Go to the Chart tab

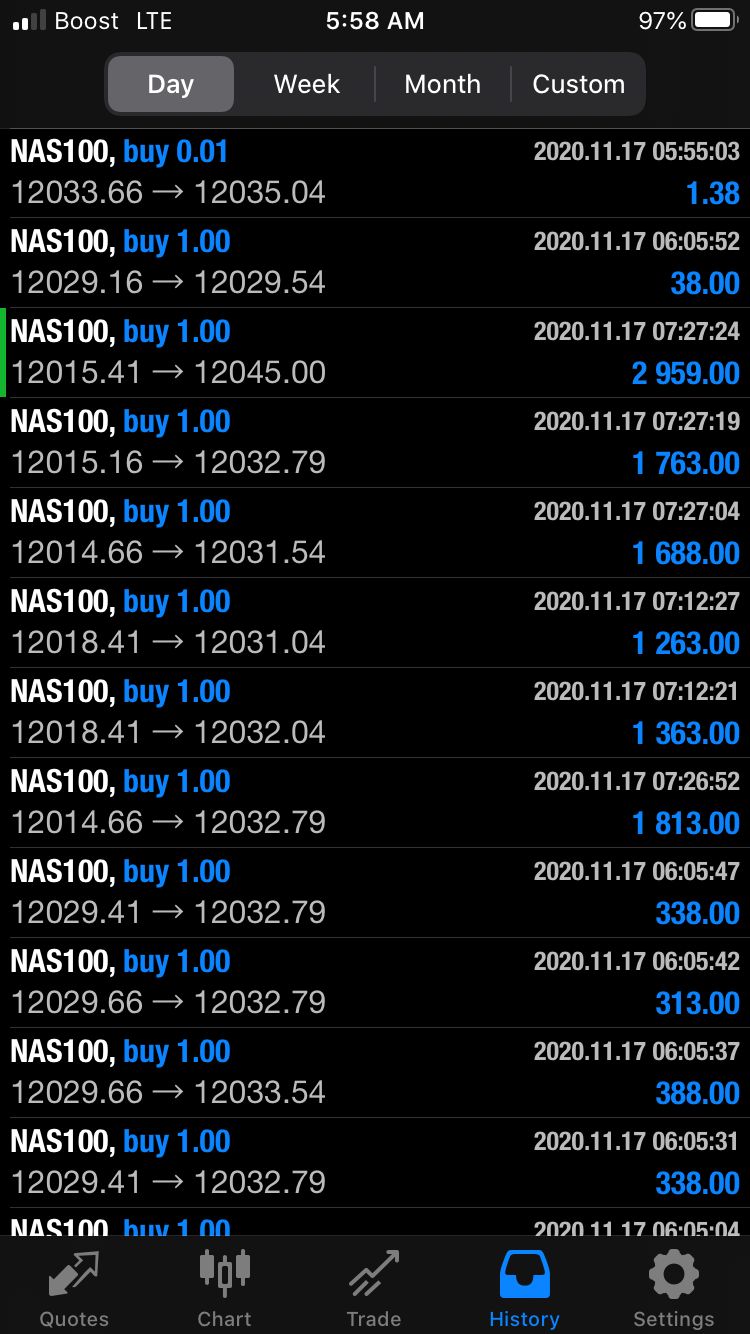point(224,1288)
